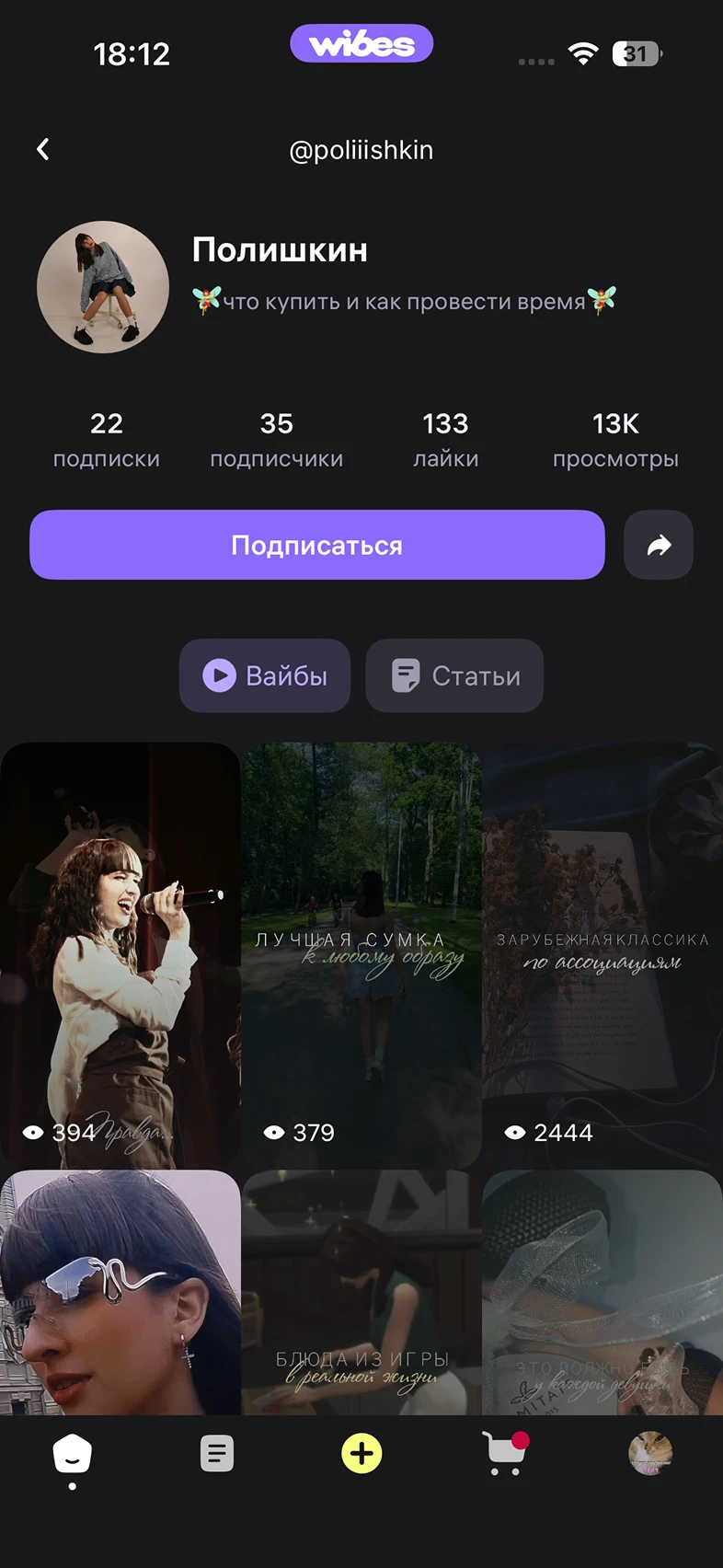Open my profile from the bottom bar

[x=649, y=1454]
